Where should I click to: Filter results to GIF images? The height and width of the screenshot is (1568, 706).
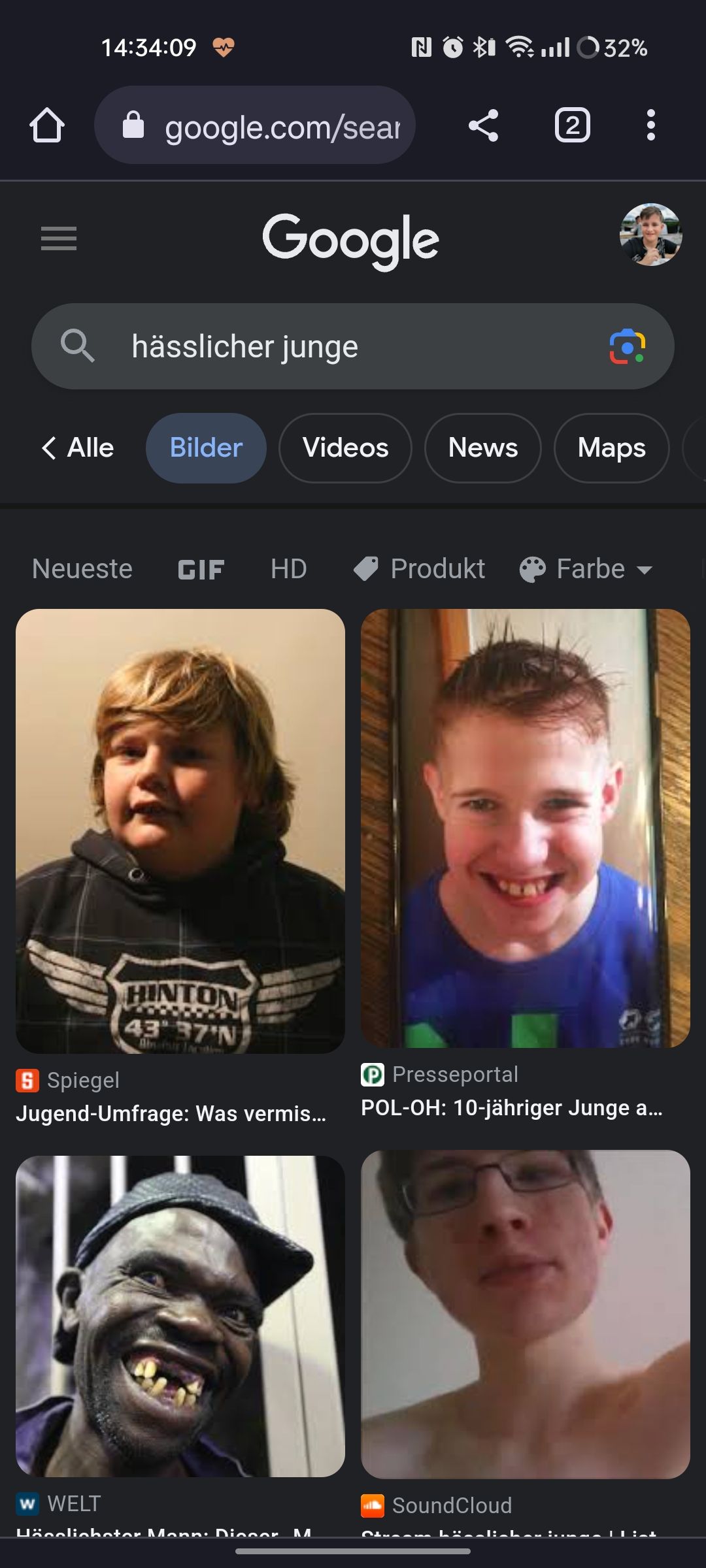[x=201, y=570]
